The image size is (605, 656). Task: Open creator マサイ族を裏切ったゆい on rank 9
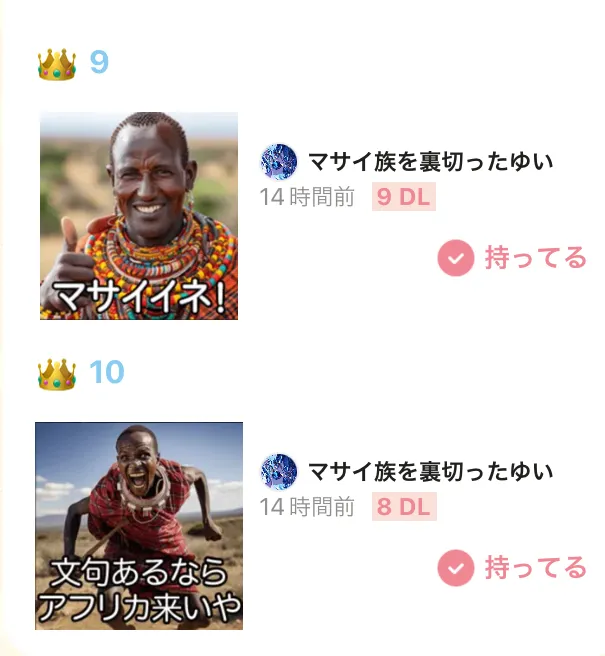pyautogui.click(x=429, y=161)
